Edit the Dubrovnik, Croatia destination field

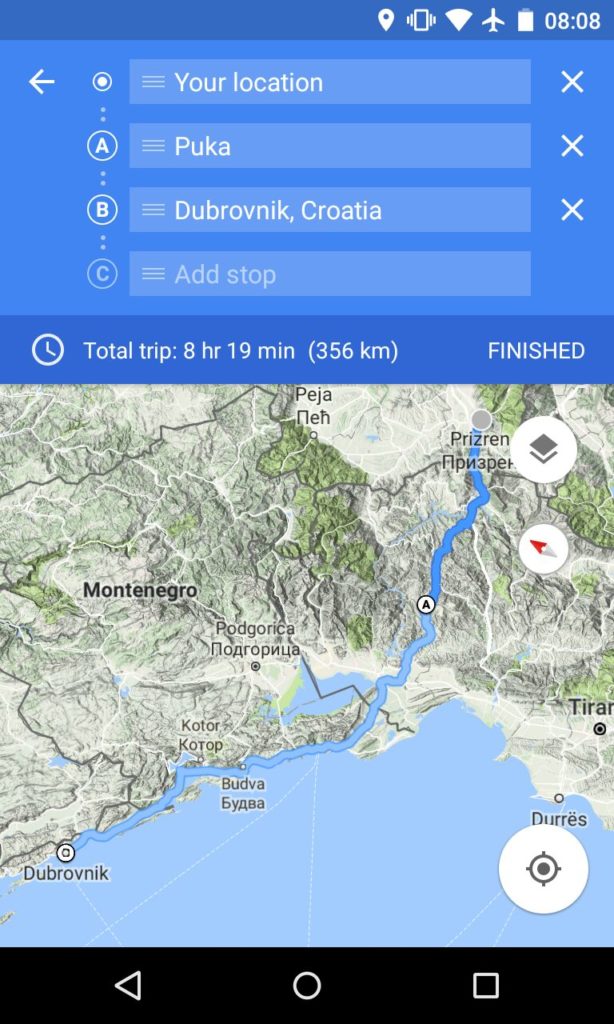pos(330,210)
